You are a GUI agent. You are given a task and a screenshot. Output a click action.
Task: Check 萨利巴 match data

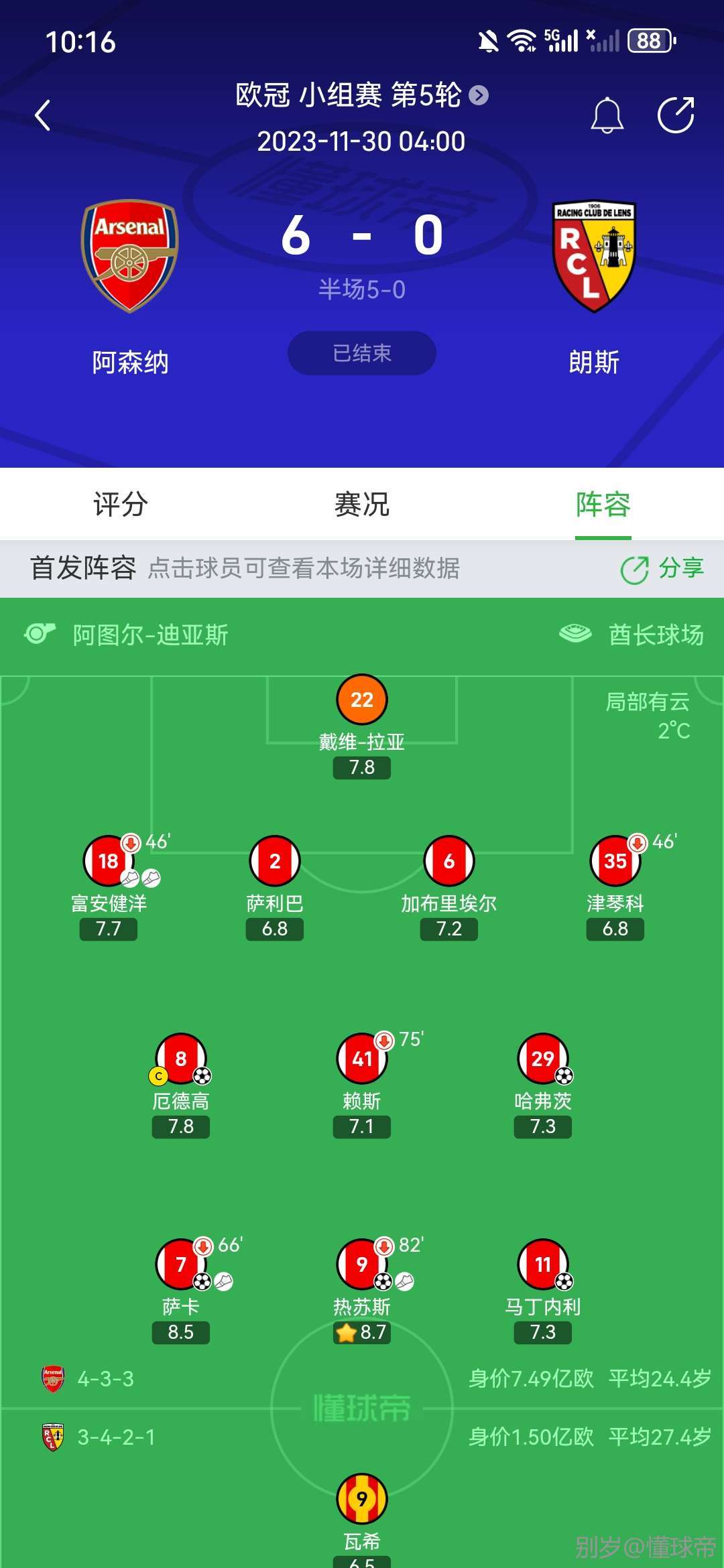[275, 862]
